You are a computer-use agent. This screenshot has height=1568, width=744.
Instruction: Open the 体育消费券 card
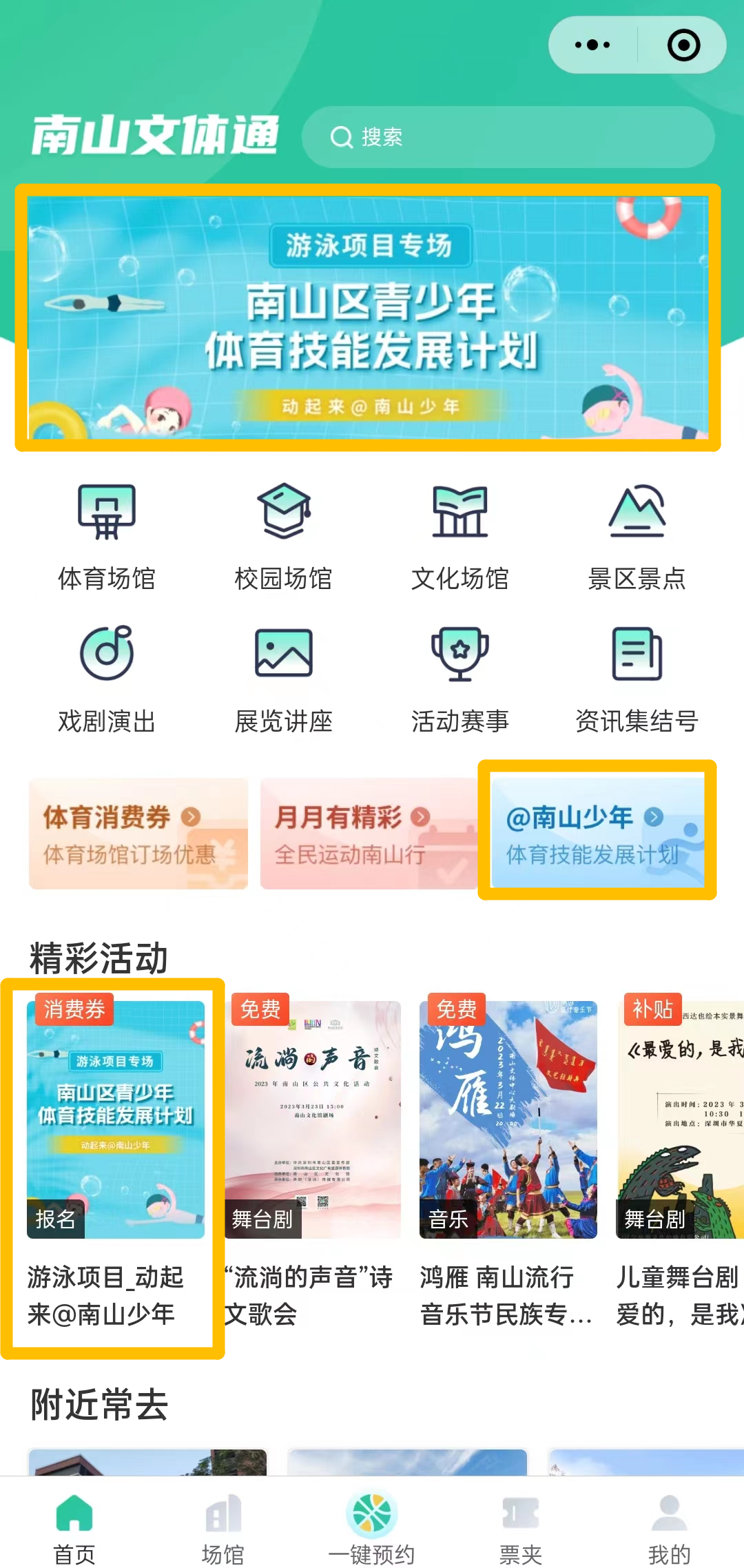point(138,834)
